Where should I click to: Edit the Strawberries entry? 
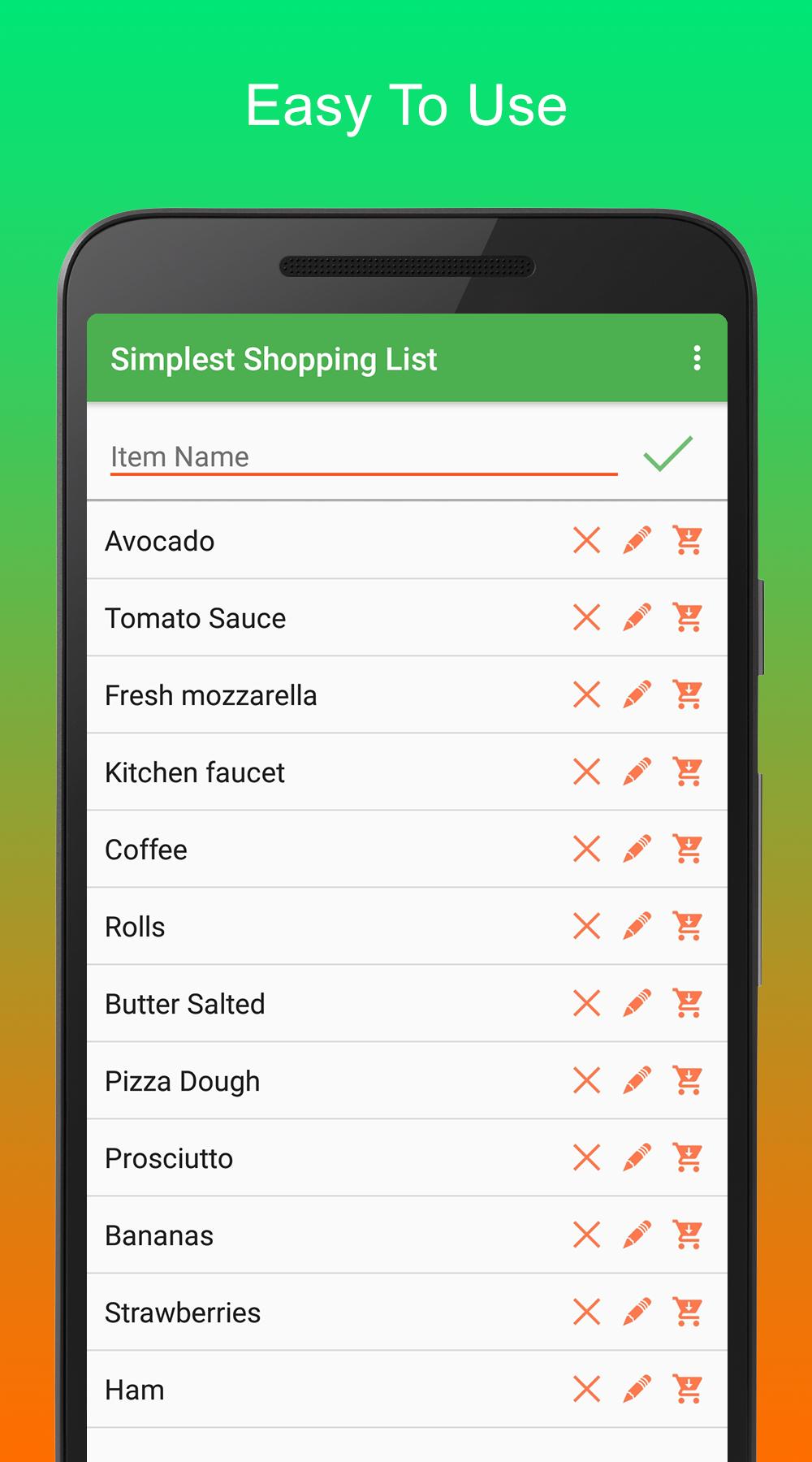[637, 1313]
